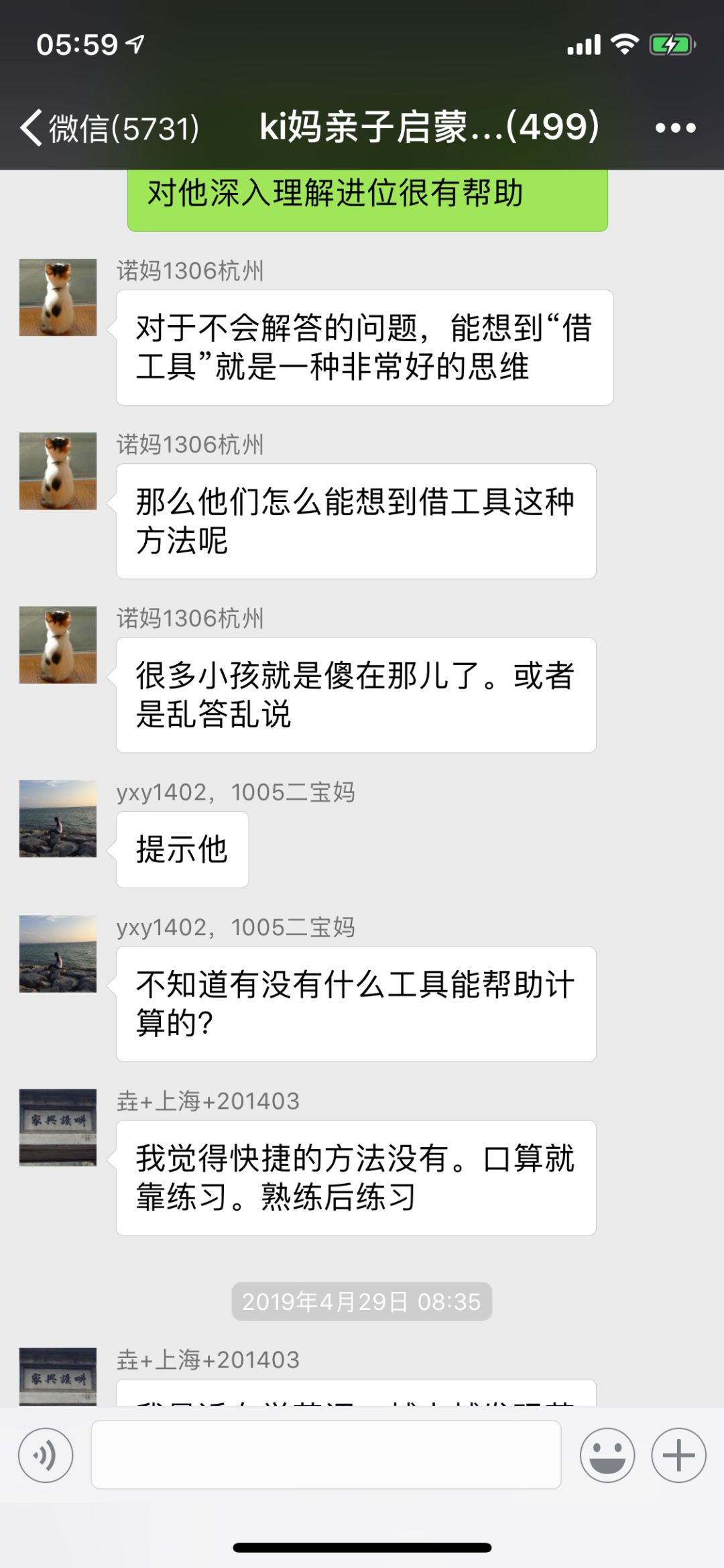724x1568 pixels.
Task: Open the plus attachments panel
Action: coord(678,1455)
